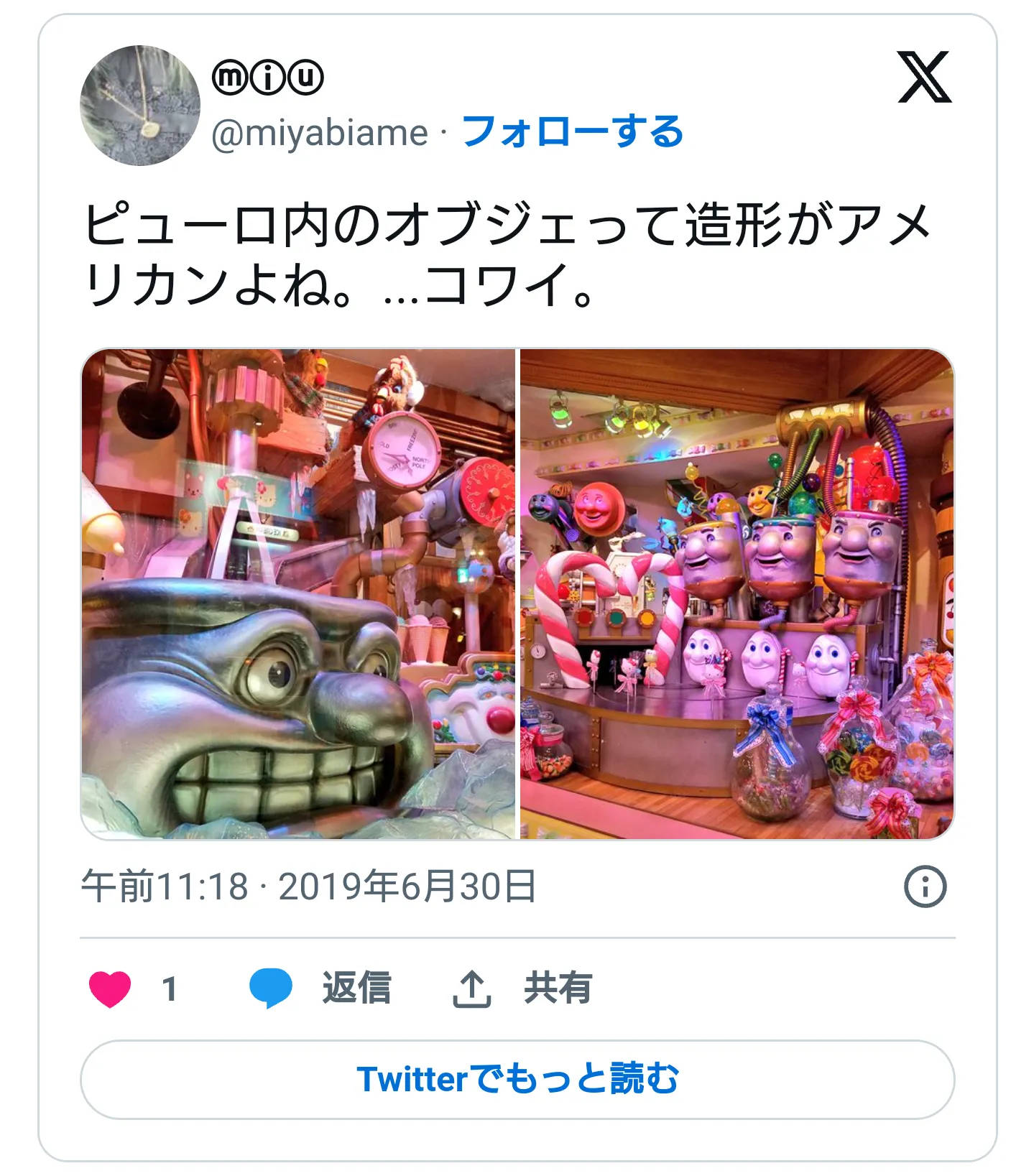Open the photo of the metallic face sculpture
The height and width of the screenshot is (1176, 1034).
coord(298,594)
